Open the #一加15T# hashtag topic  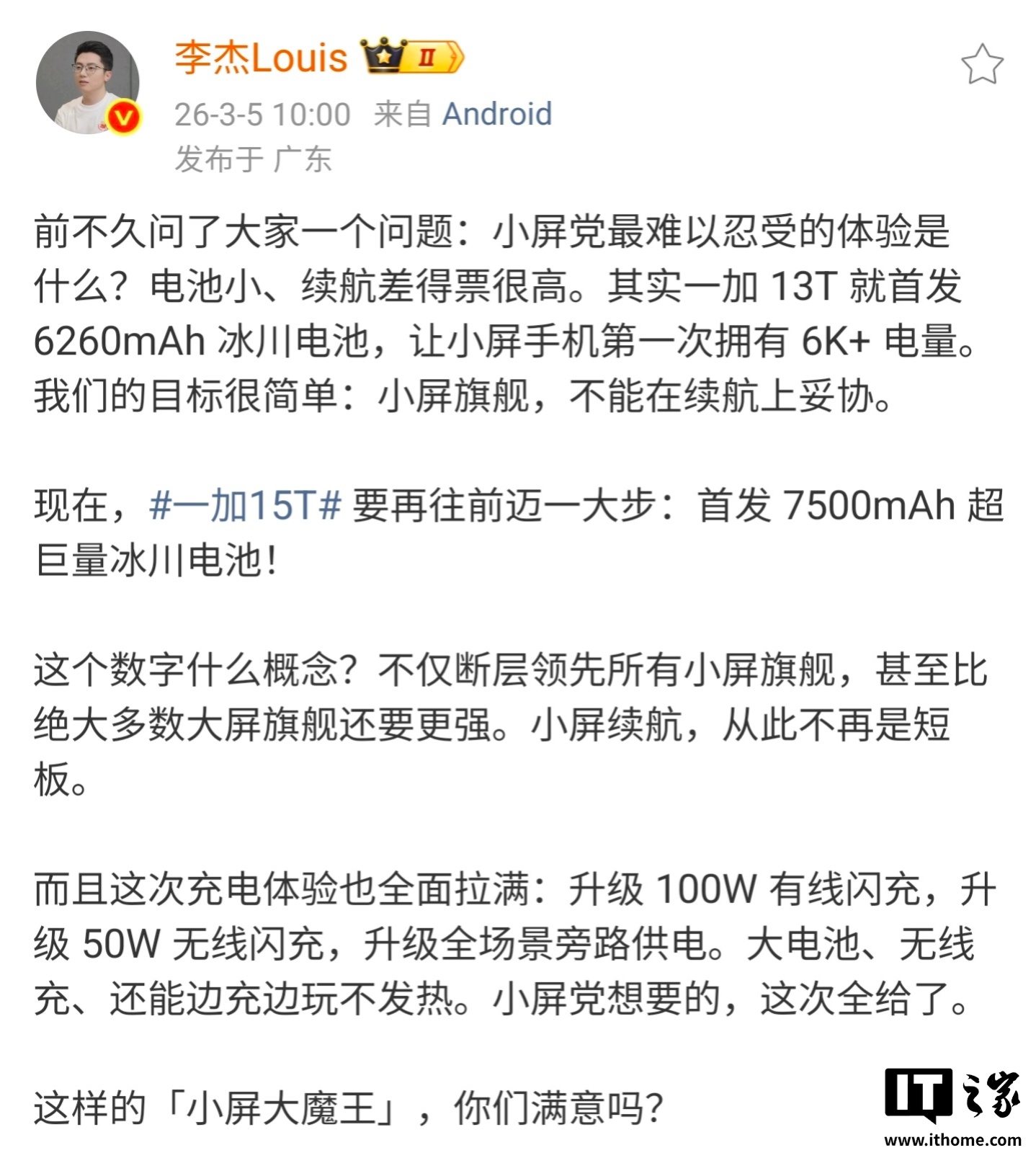click(245, 505)
